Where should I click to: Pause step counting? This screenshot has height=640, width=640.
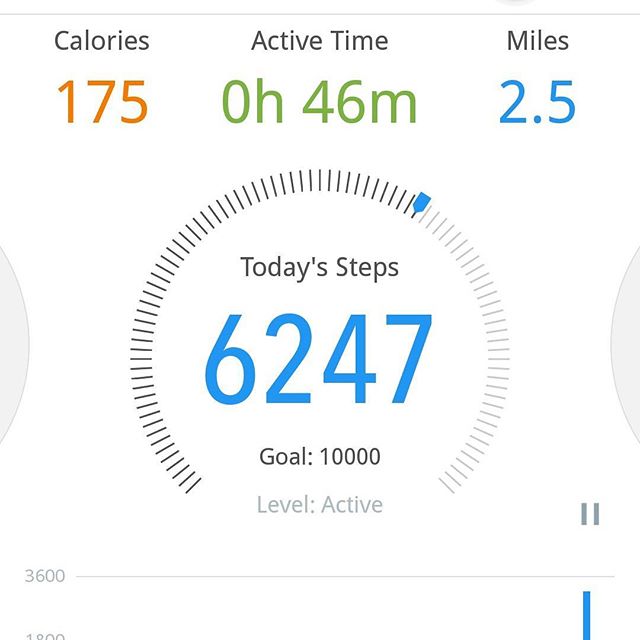pyautogui.click(x=590, y=514)
